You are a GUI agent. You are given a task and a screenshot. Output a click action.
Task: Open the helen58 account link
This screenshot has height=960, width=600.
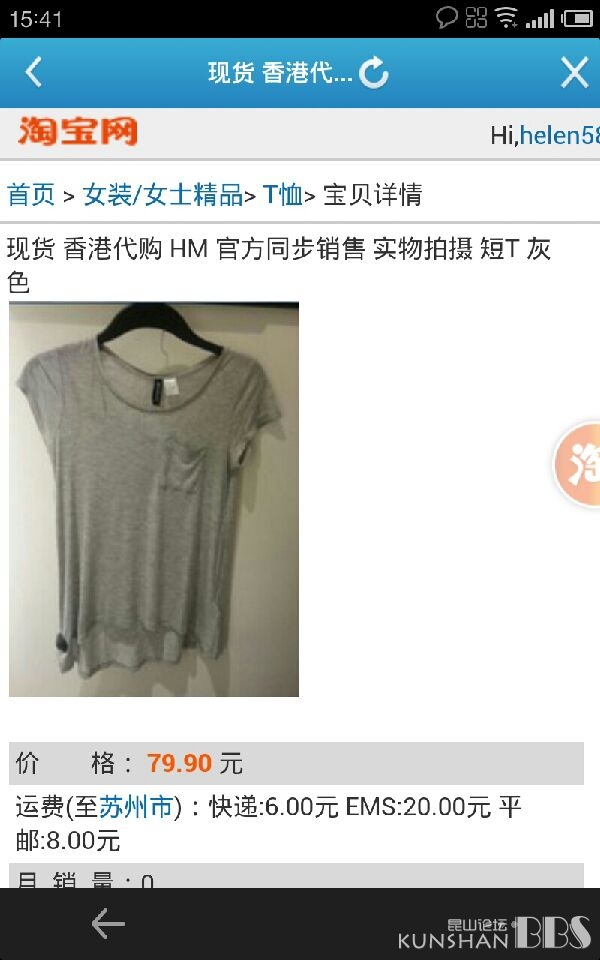pyautogui.click(x=560, y=135)
